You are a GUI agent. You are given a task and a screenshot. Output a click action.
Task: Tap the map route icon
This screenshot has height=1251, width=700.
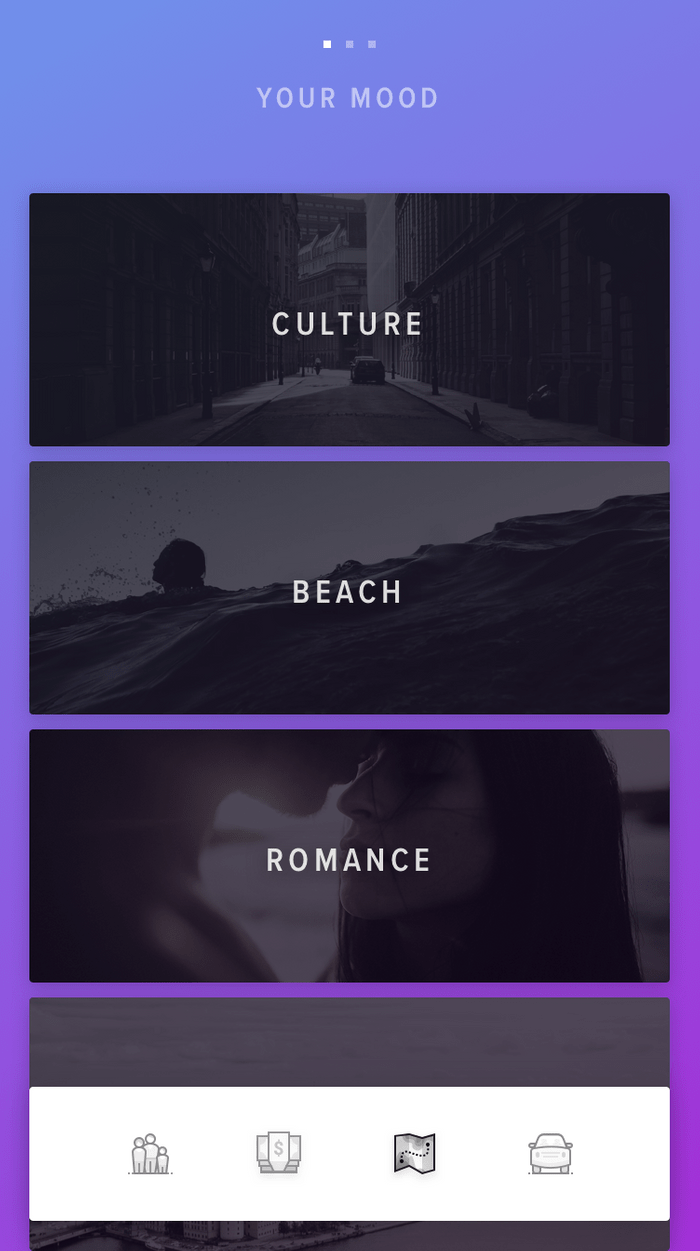[415, 1153]
